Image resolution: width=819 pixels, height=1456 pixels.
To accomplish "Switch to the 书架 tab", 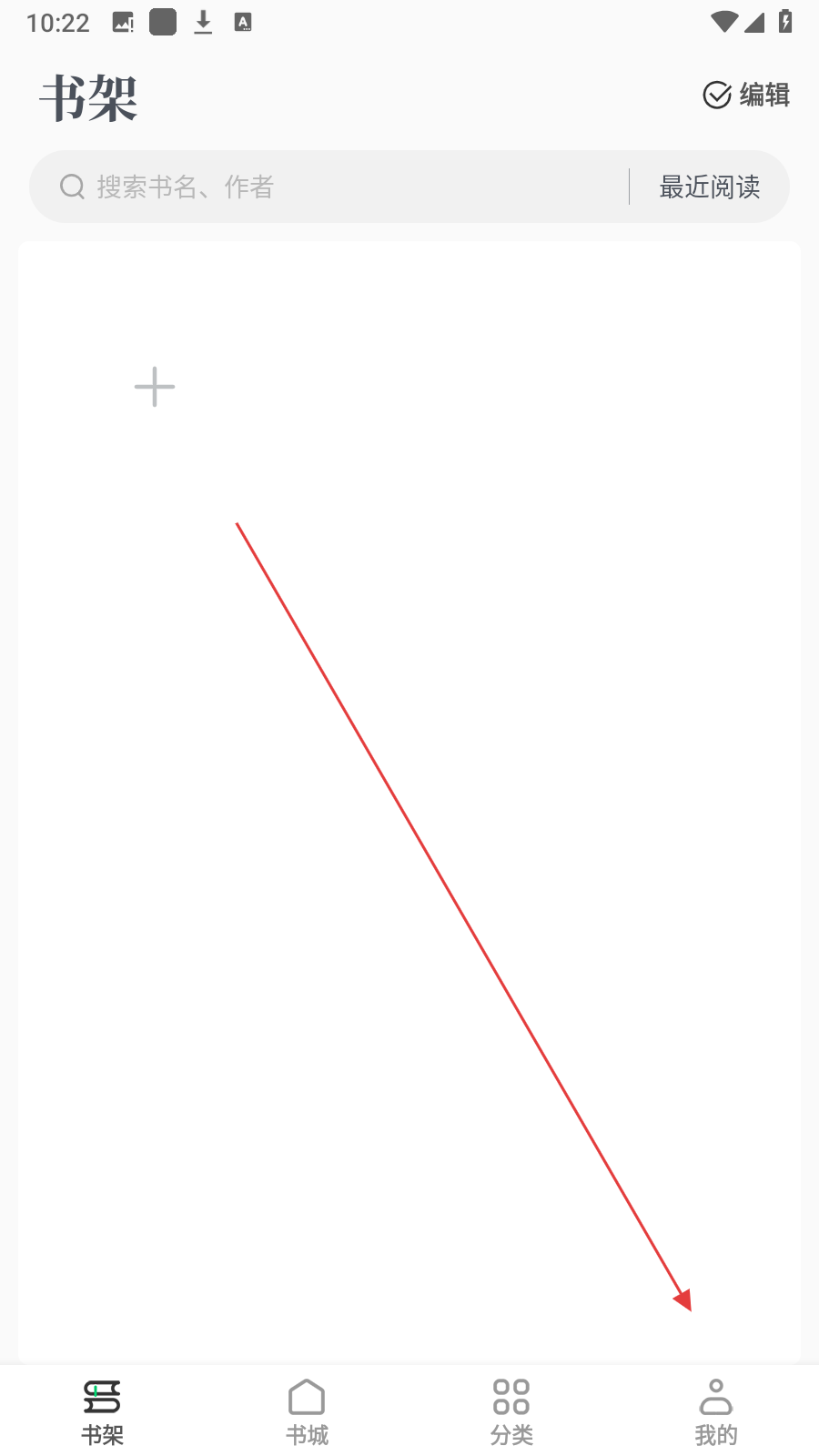I will (102, 1411).
